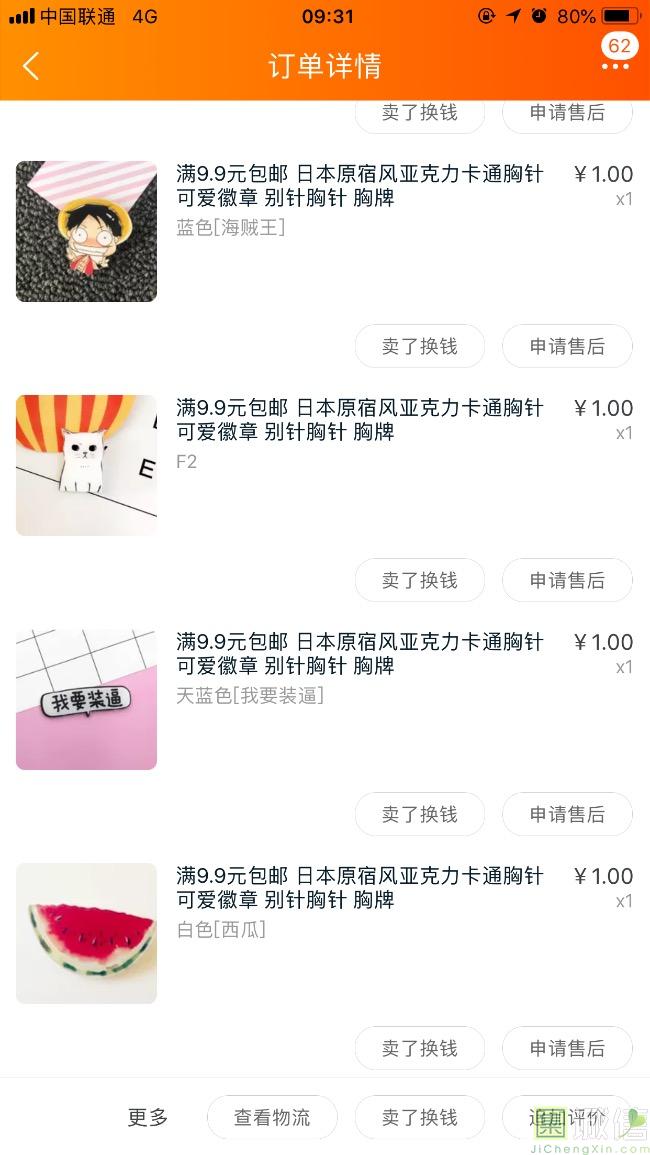650x1155 pixels.
Task: Go back from the 订单详情 page
Action: pyautogui.click(x=31, y=67)
